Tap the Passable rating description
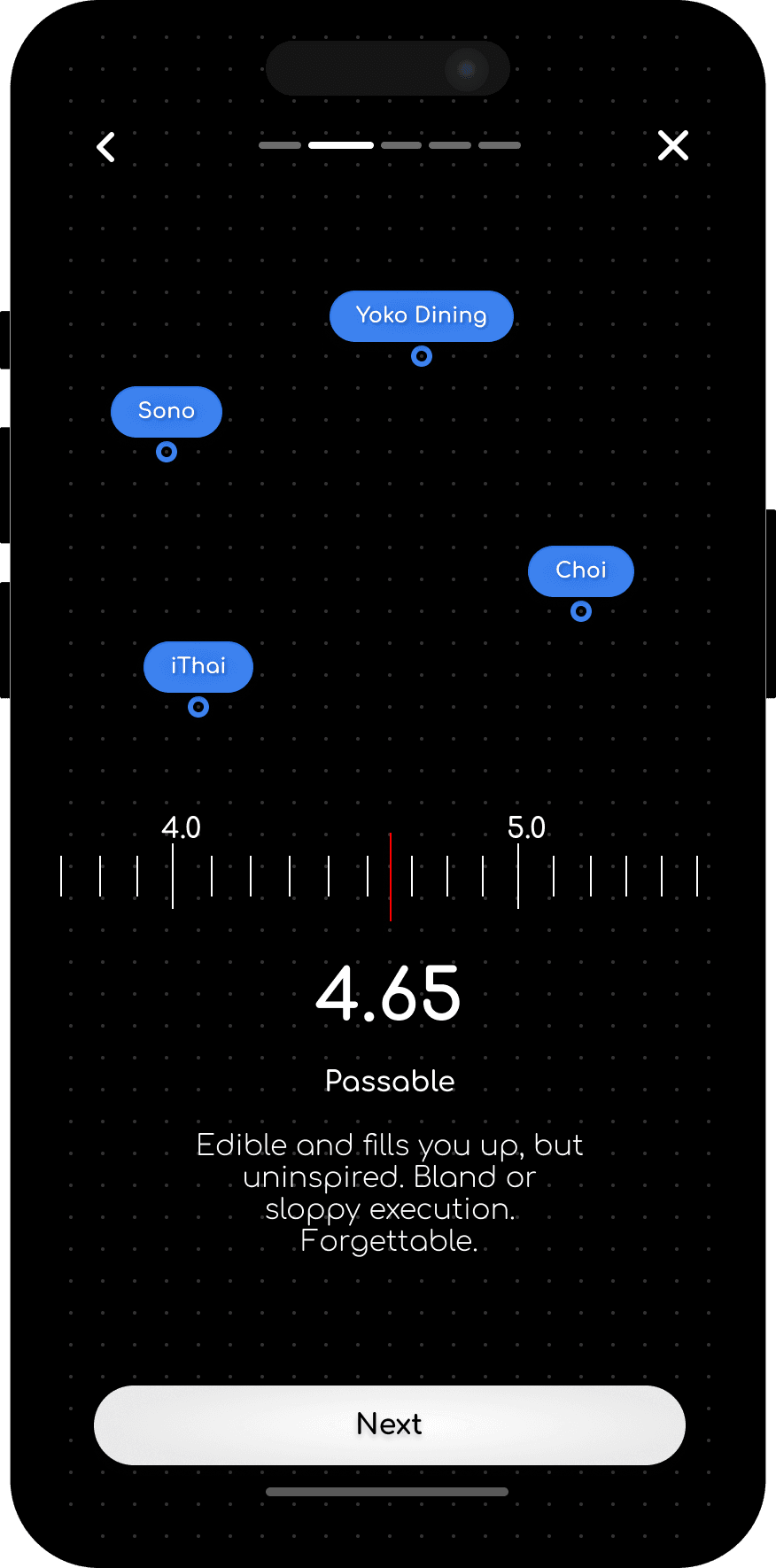Viewport: 776px width, 1568px height. 389,1081
